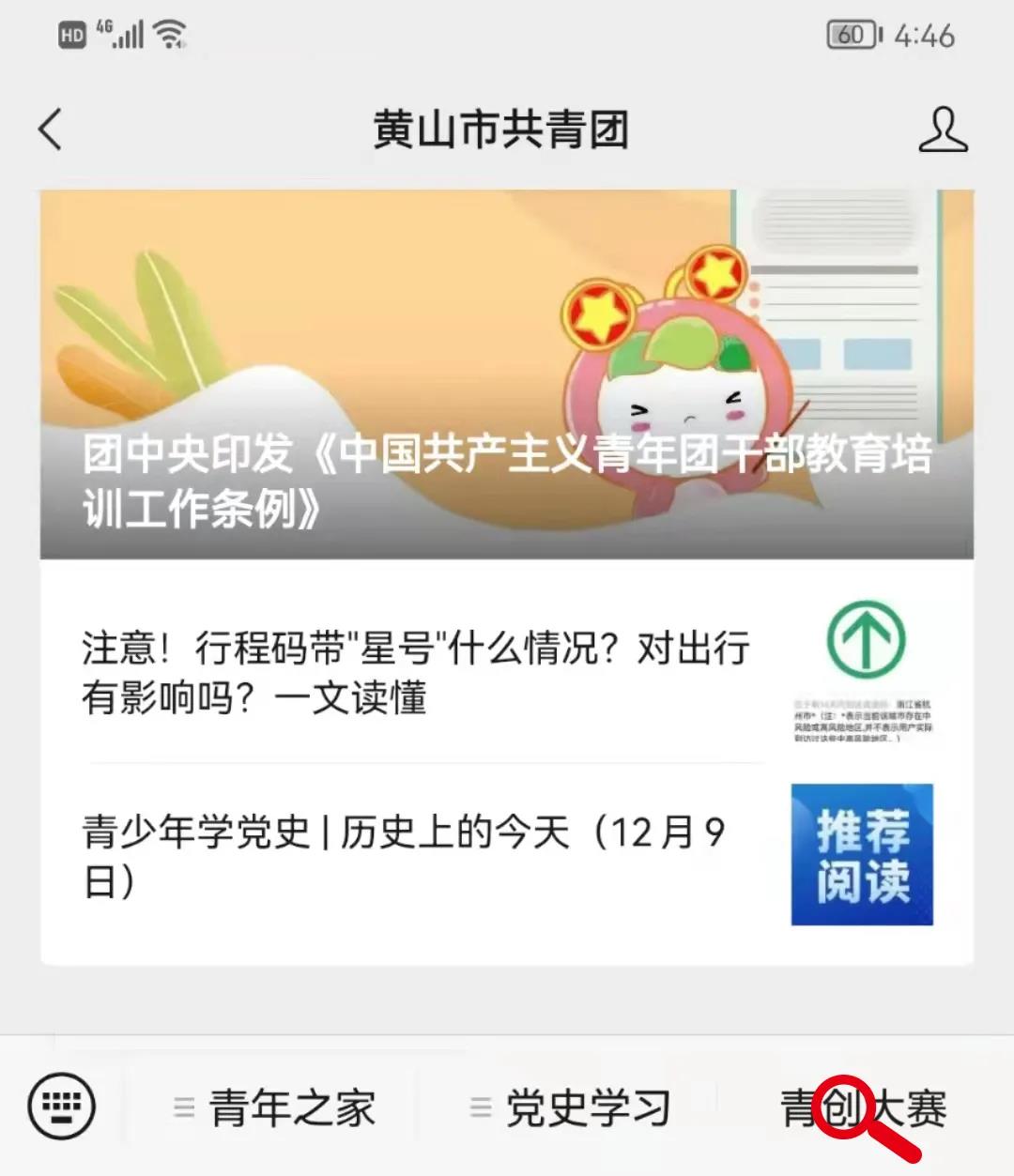This screenshot has height=1176, width=1014.
Task: Expand the 青年之家 menu
Action: 274,1108
